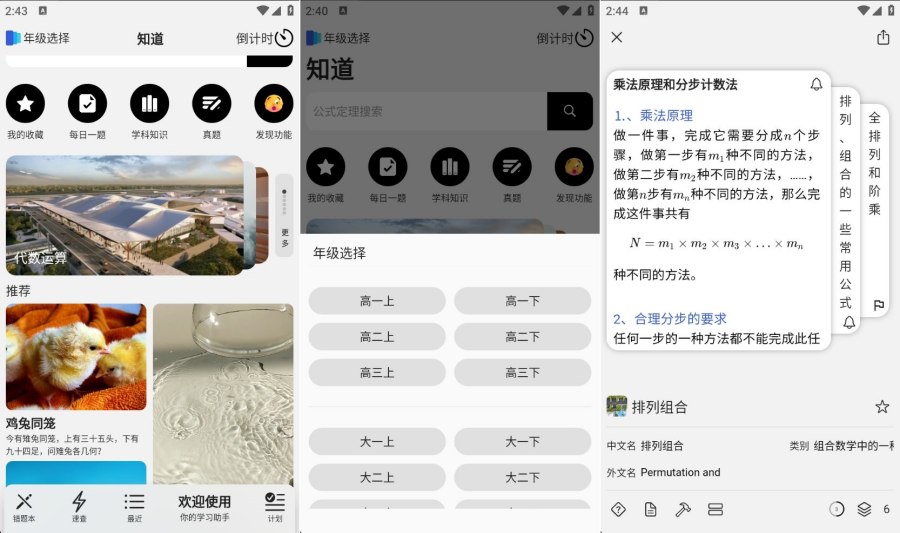
Task: Tap the hammer tool icon in toolbar
Action: [x=683, y=509]
